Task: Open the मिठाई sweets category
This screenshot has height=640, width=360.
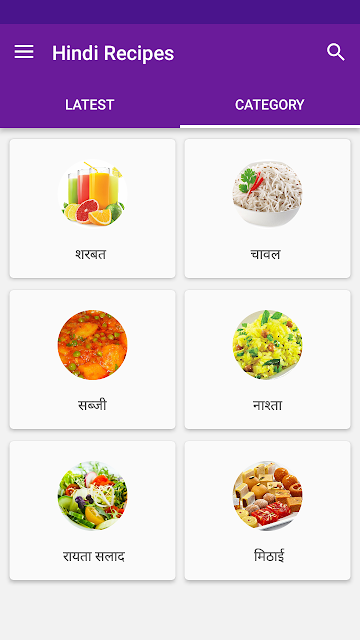Action: pyautogui.click(x=267, y=511)
